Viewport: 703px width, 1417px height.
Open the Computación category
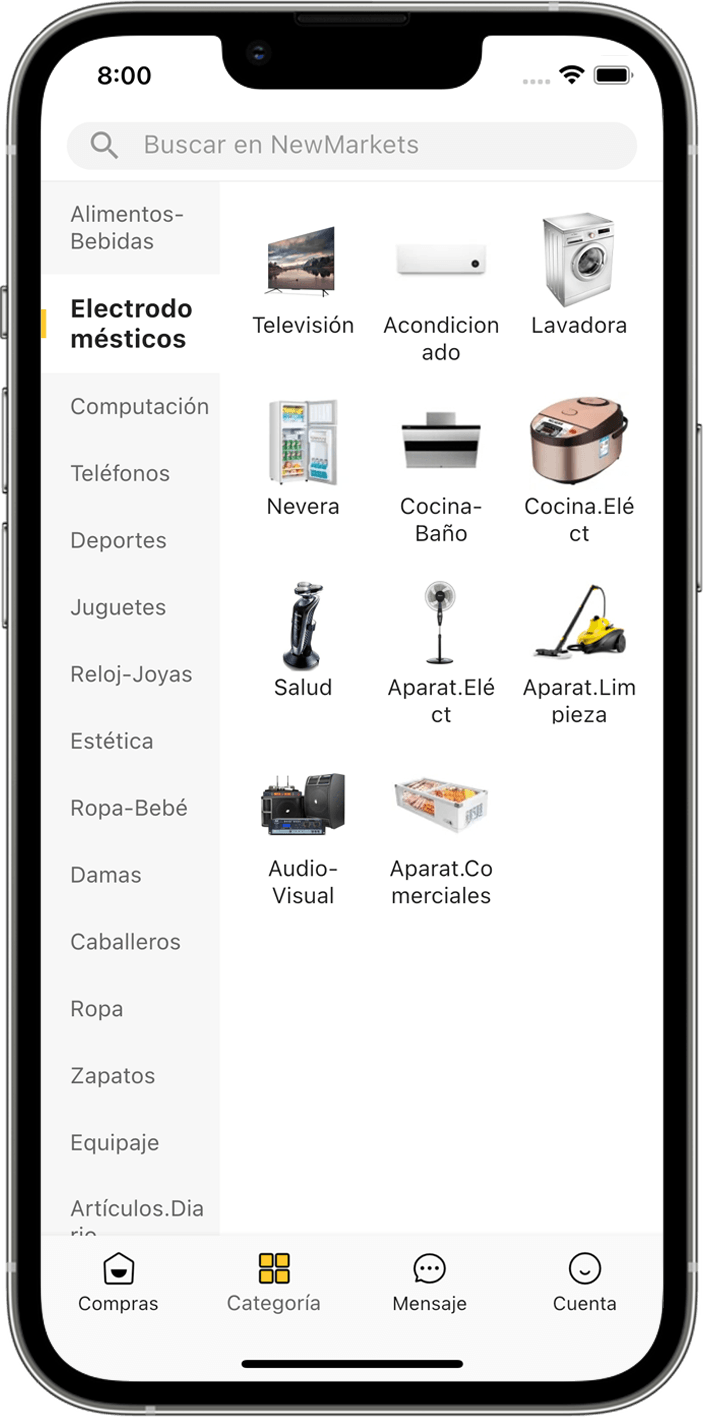[139, 406]
